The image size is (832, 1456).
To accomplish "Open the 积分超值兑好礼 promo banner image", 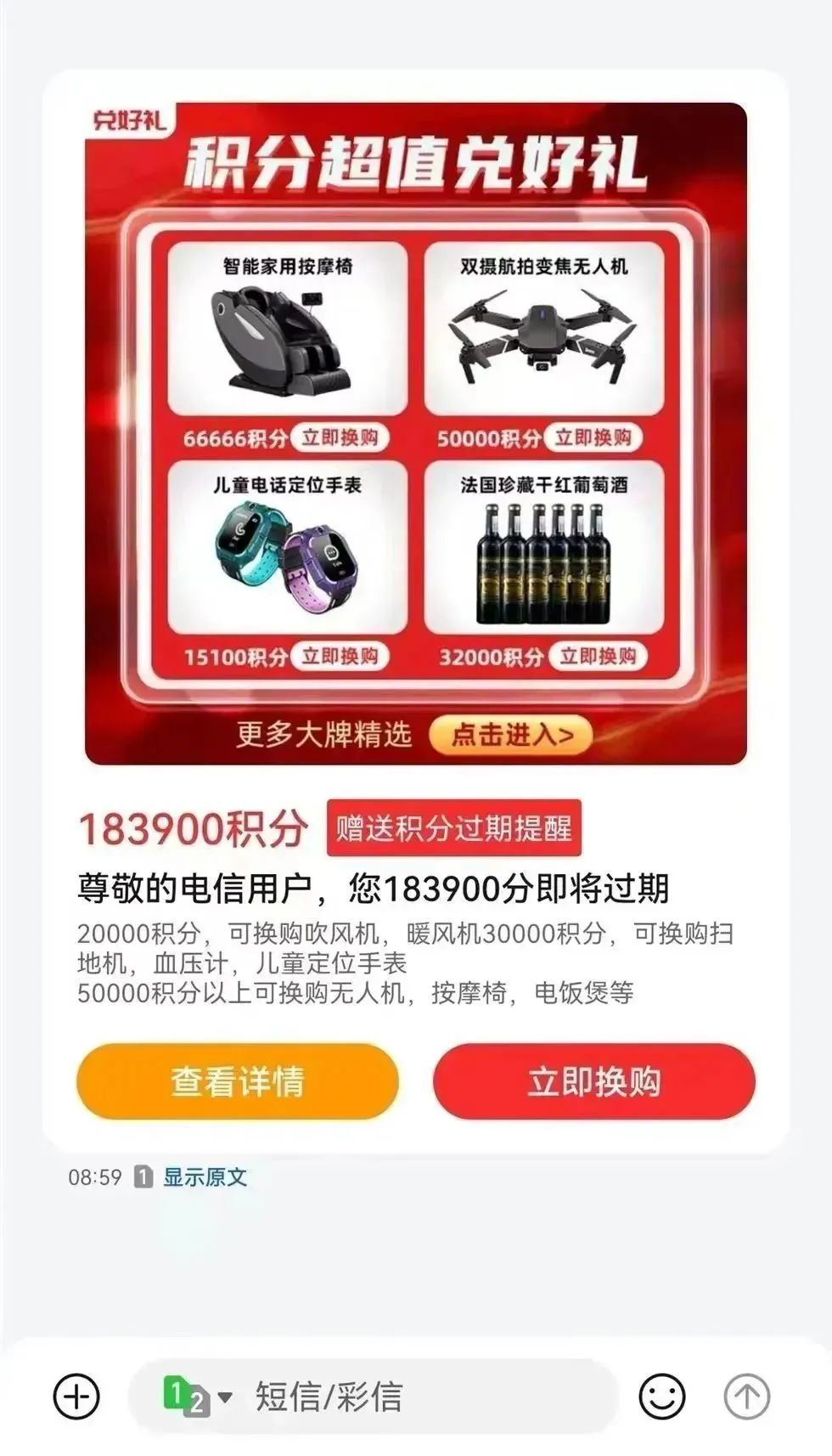I will [x=416, y=433].
